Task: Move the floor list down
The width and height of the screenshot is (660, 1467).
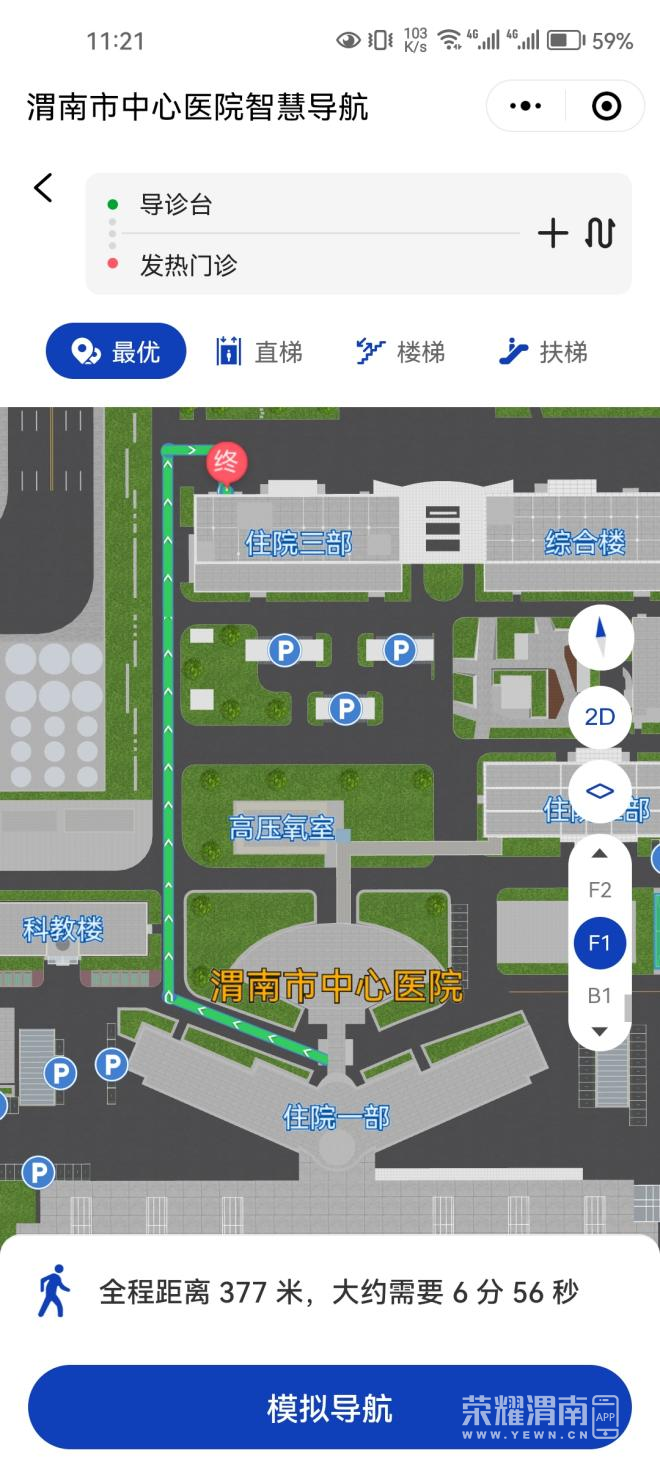Action: click(600, 1031)
